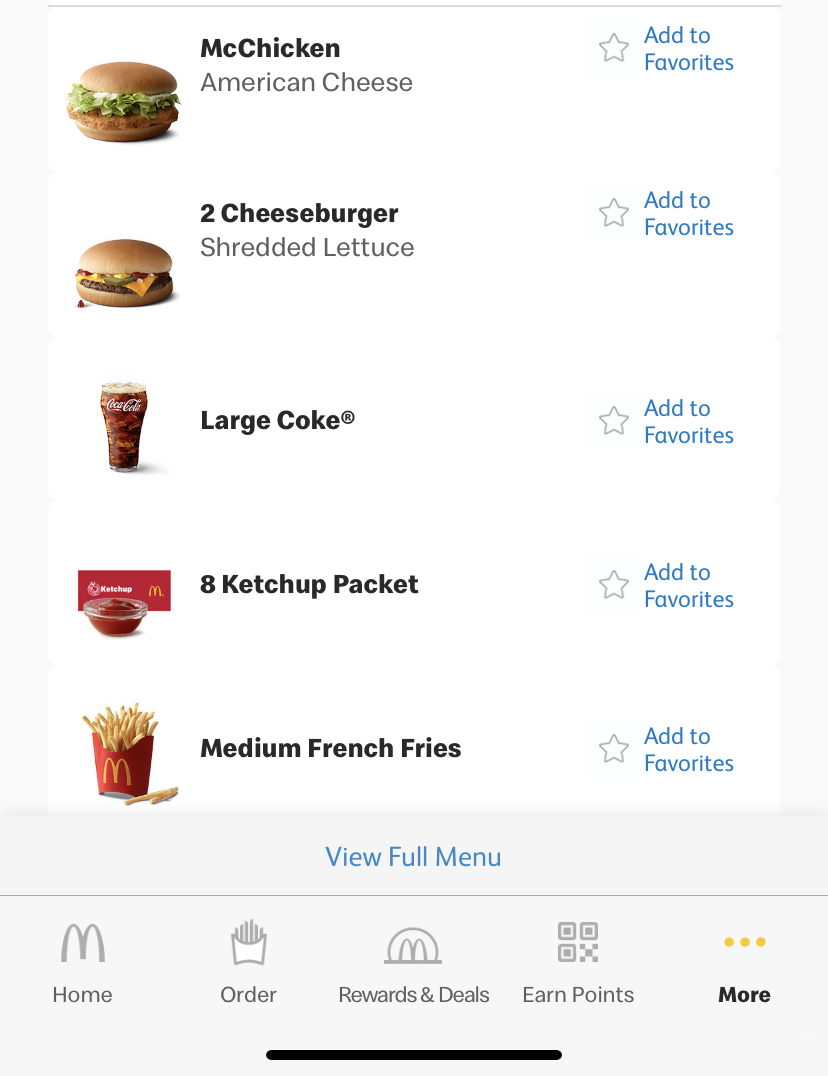Open Rewards & Deals tab
Viewport: 828px width, 1076px height.
click(413, 963)
